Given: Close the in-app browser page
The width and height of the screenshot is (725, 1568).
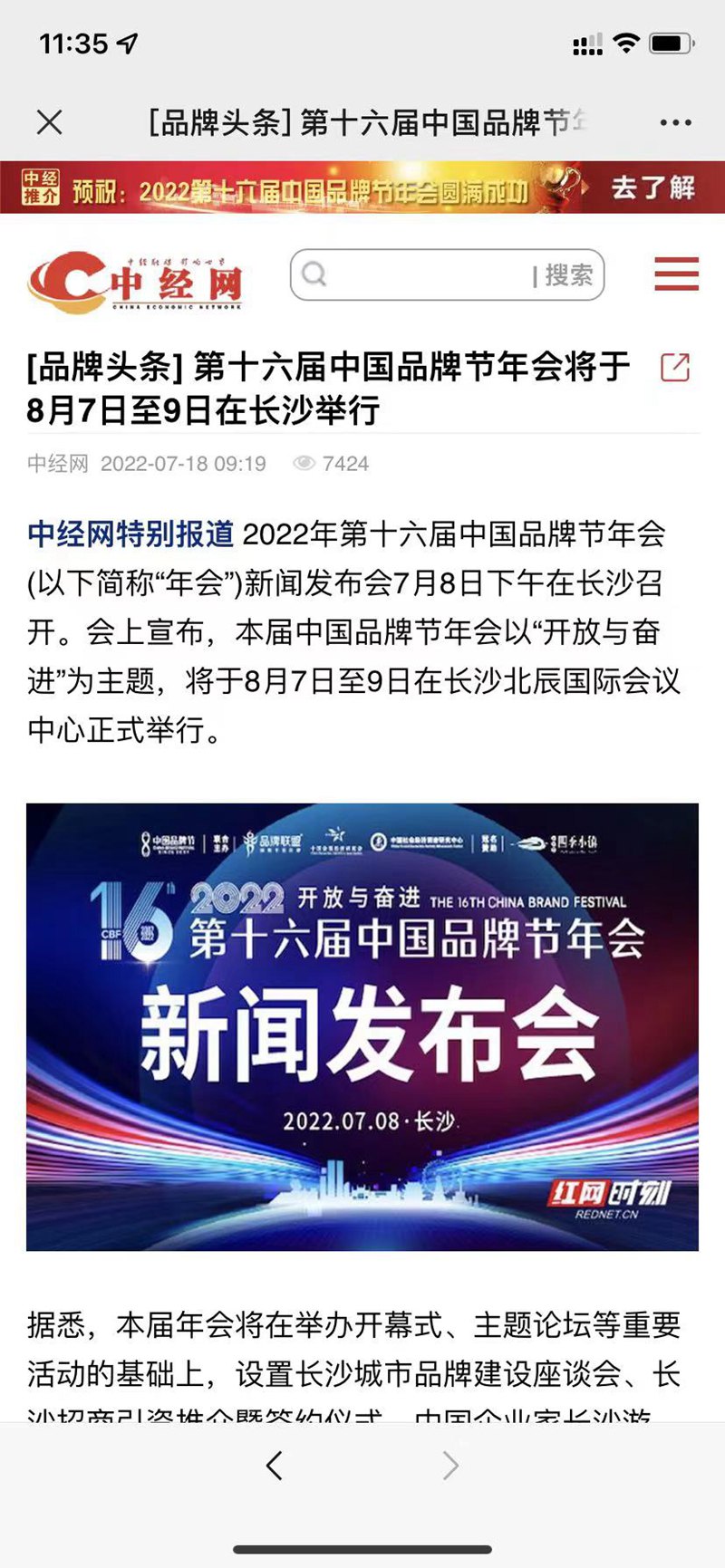Looking at the screenshot, I should [50, 122].
